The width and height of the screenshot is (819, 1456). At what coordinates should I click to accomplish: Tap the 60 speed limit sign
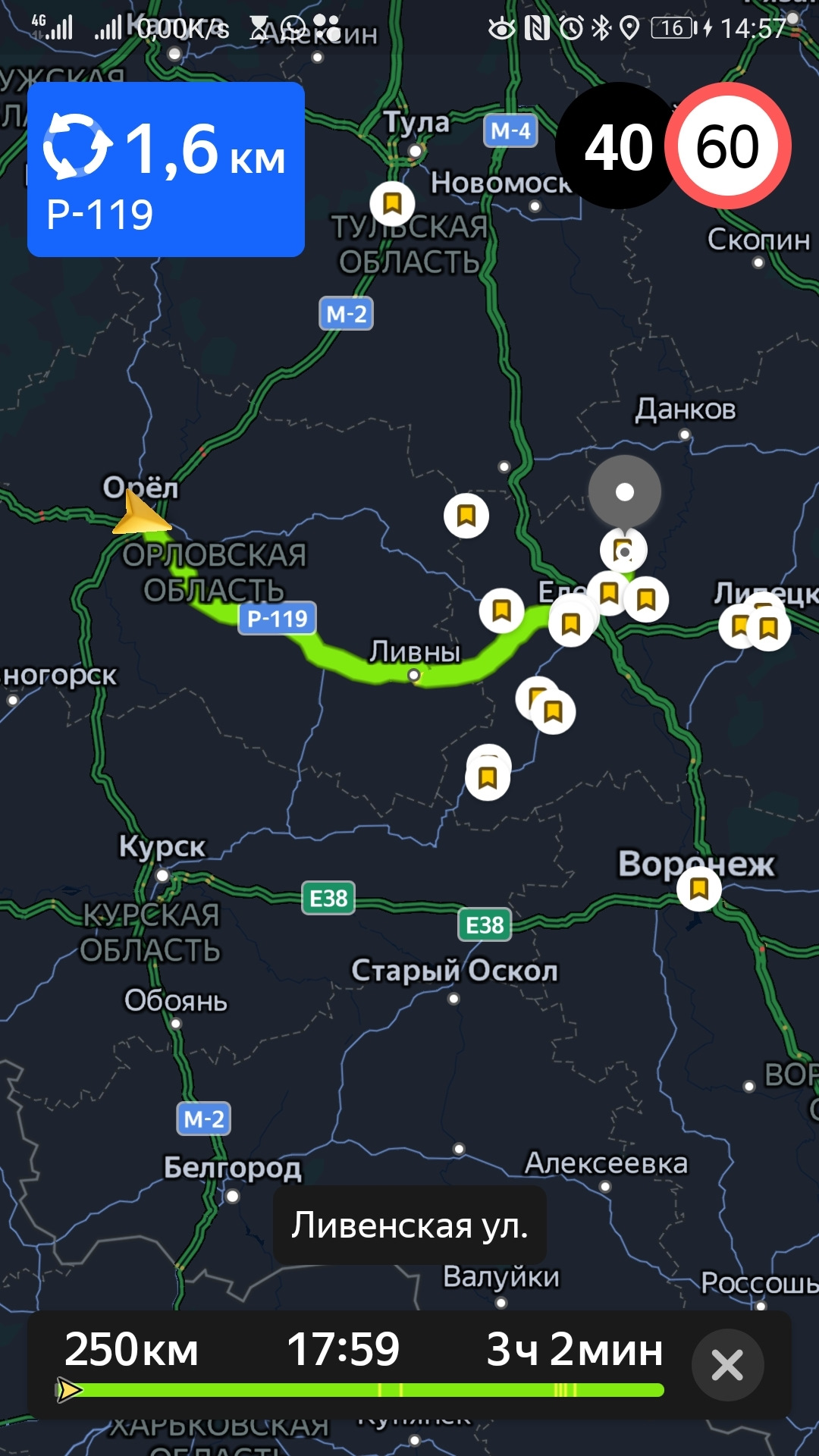coord(727,146)
